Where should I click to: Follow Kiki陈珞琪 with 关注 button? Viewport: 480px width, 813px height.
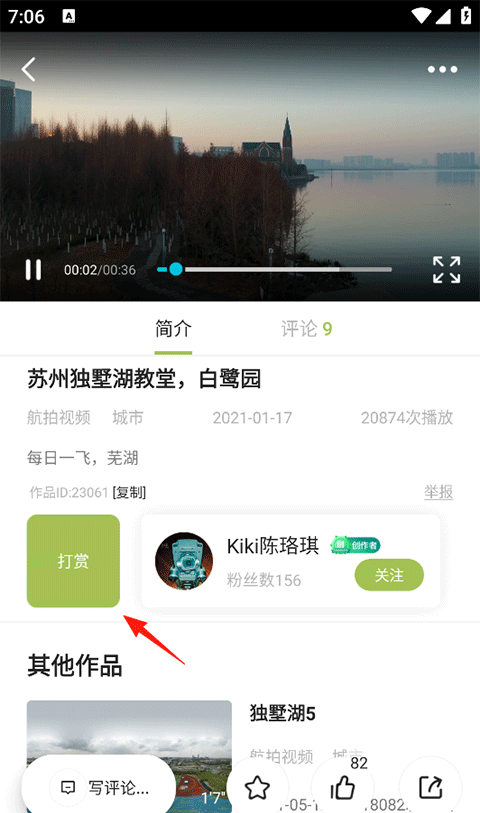click(x=389, y=575)
